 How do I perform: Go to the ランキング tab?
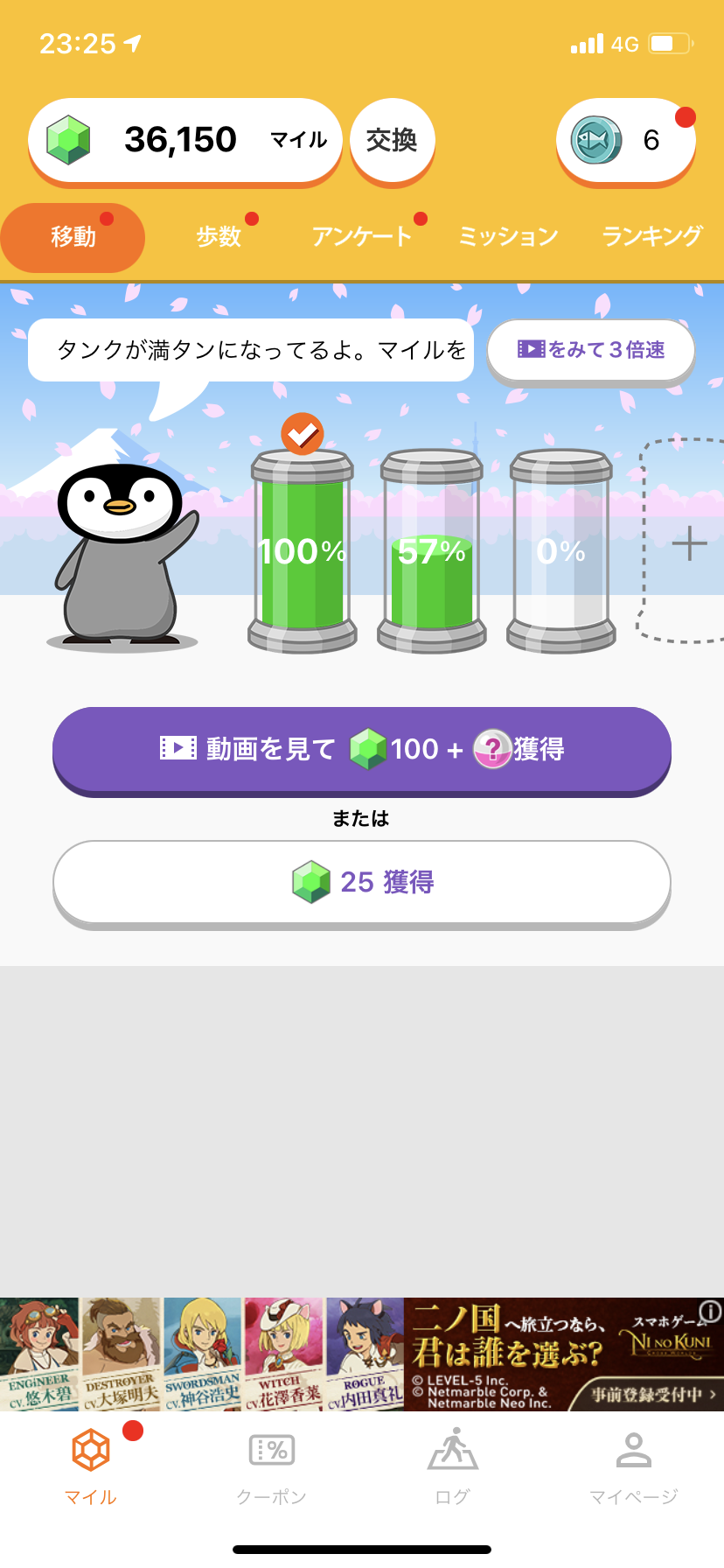coord(652,237)
